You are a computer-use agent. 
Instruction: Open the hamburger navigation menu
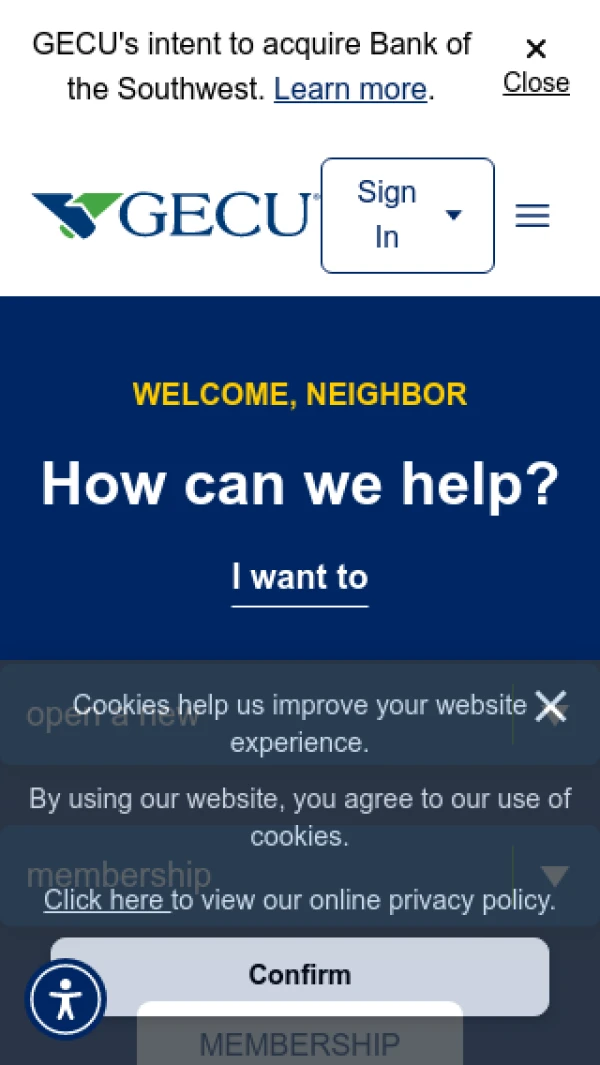pos(532,215)
